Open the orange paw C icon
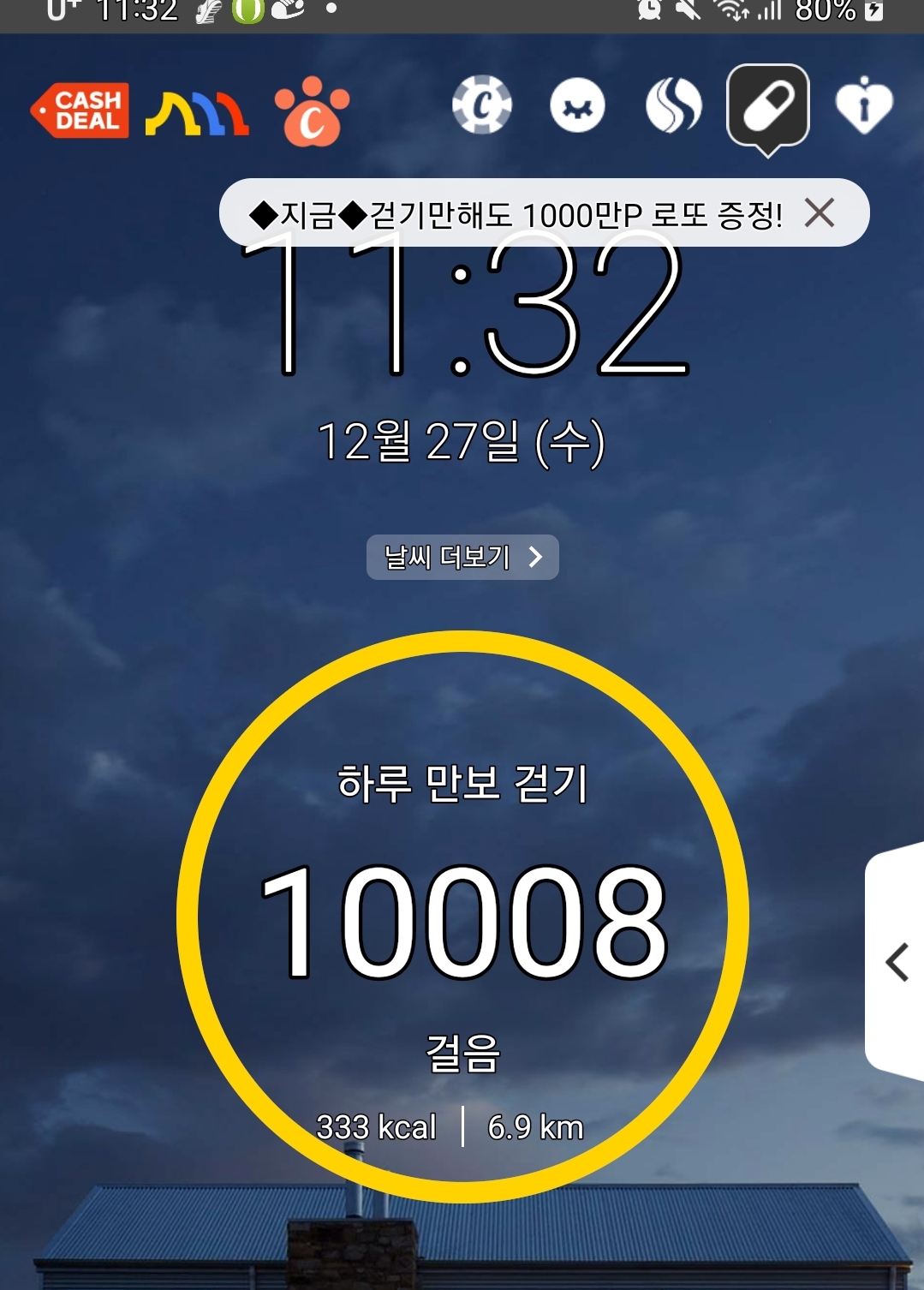Image resolution: width=924 pixels, height=1290 pixels. click(312, 111)
